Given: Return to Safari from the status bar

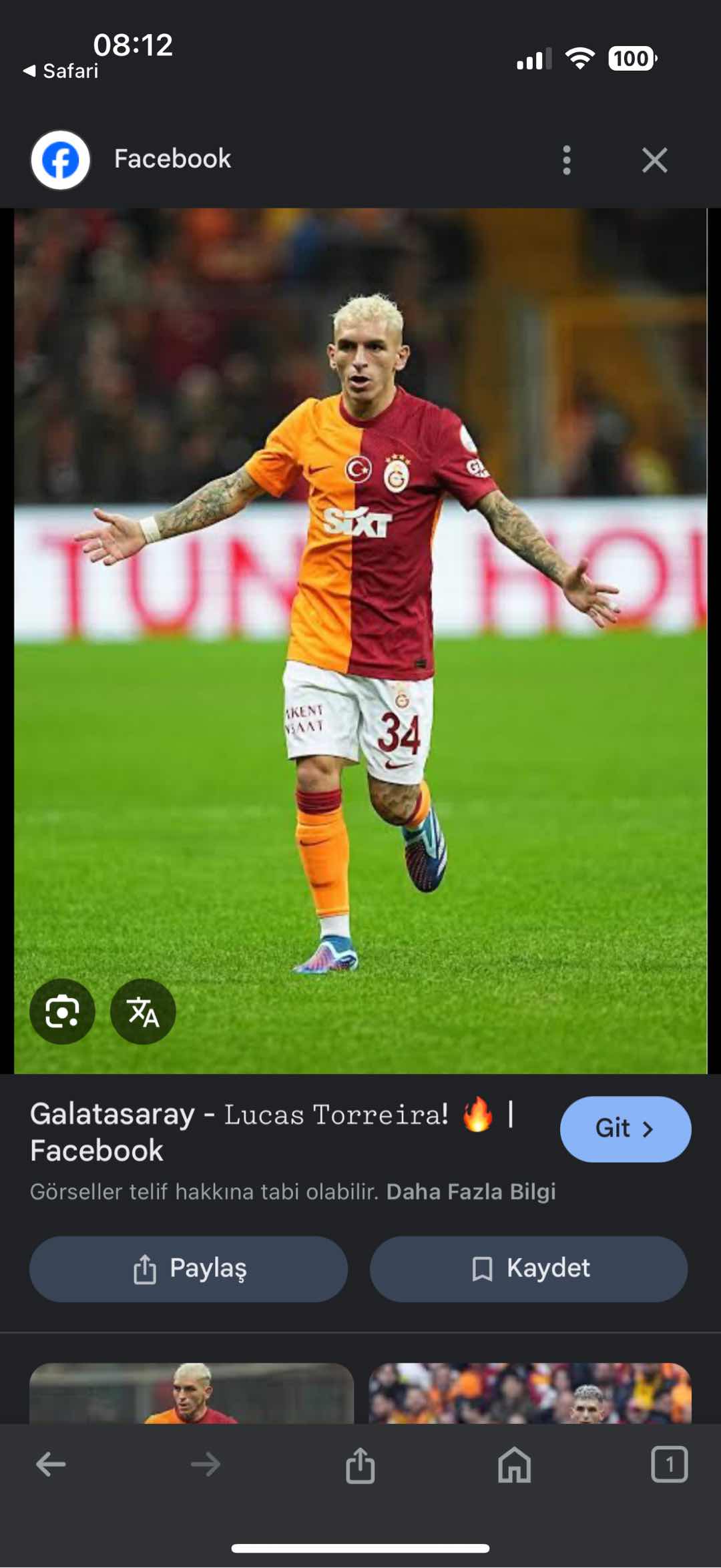Looking at the screenshot, I should tap(61, 71).
